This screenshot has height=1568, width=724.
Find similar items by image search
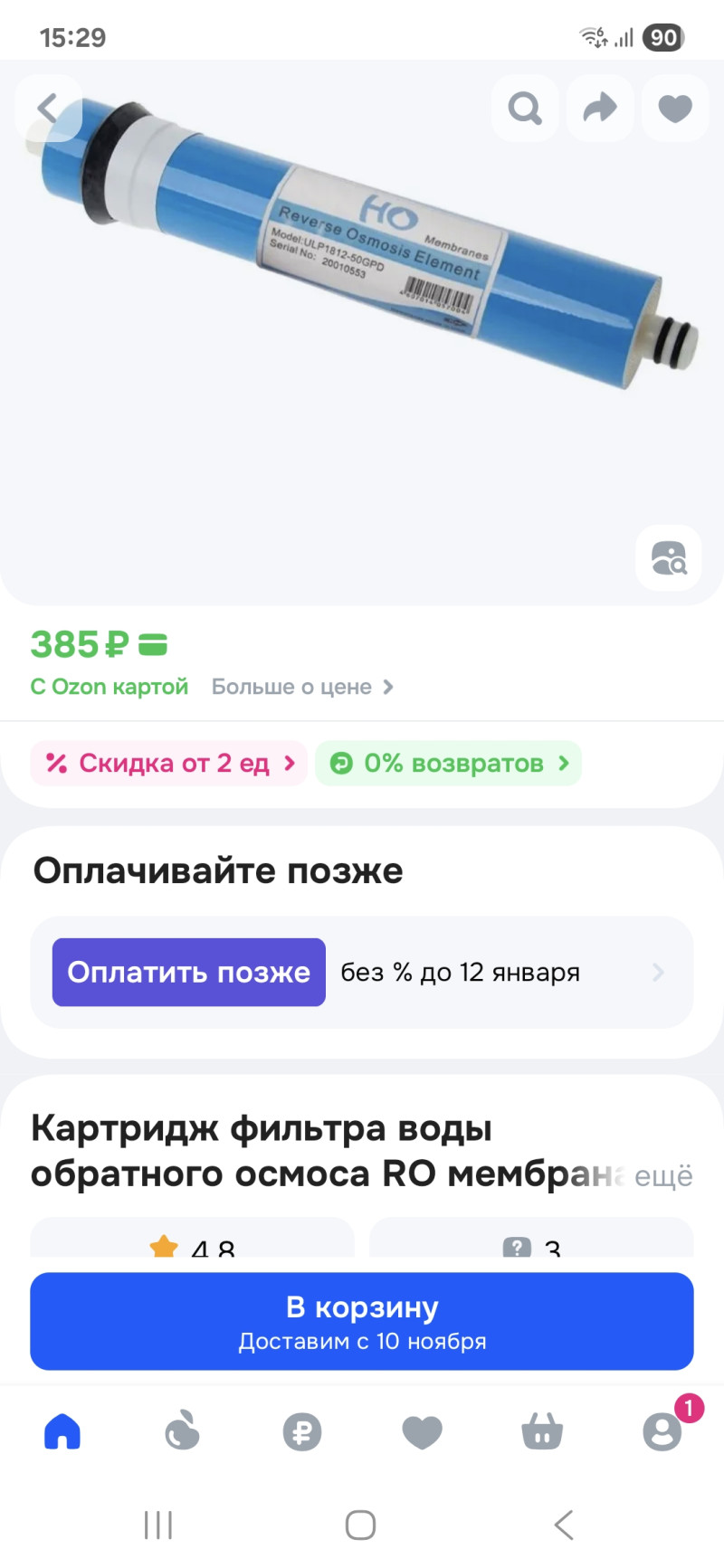pyautogui.click(x=669, y=558)
